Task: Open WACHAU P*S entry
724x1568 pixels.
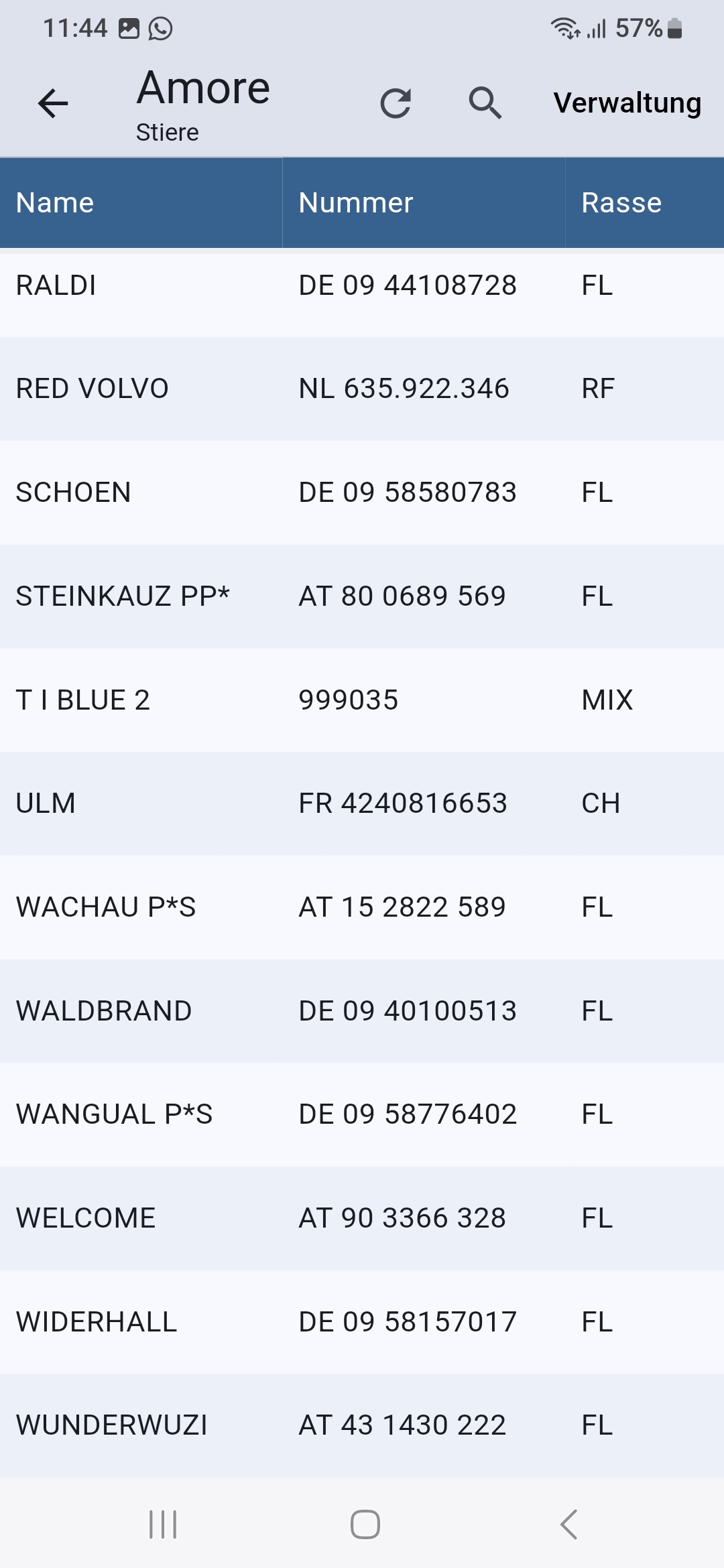Action: pos(362,907)
